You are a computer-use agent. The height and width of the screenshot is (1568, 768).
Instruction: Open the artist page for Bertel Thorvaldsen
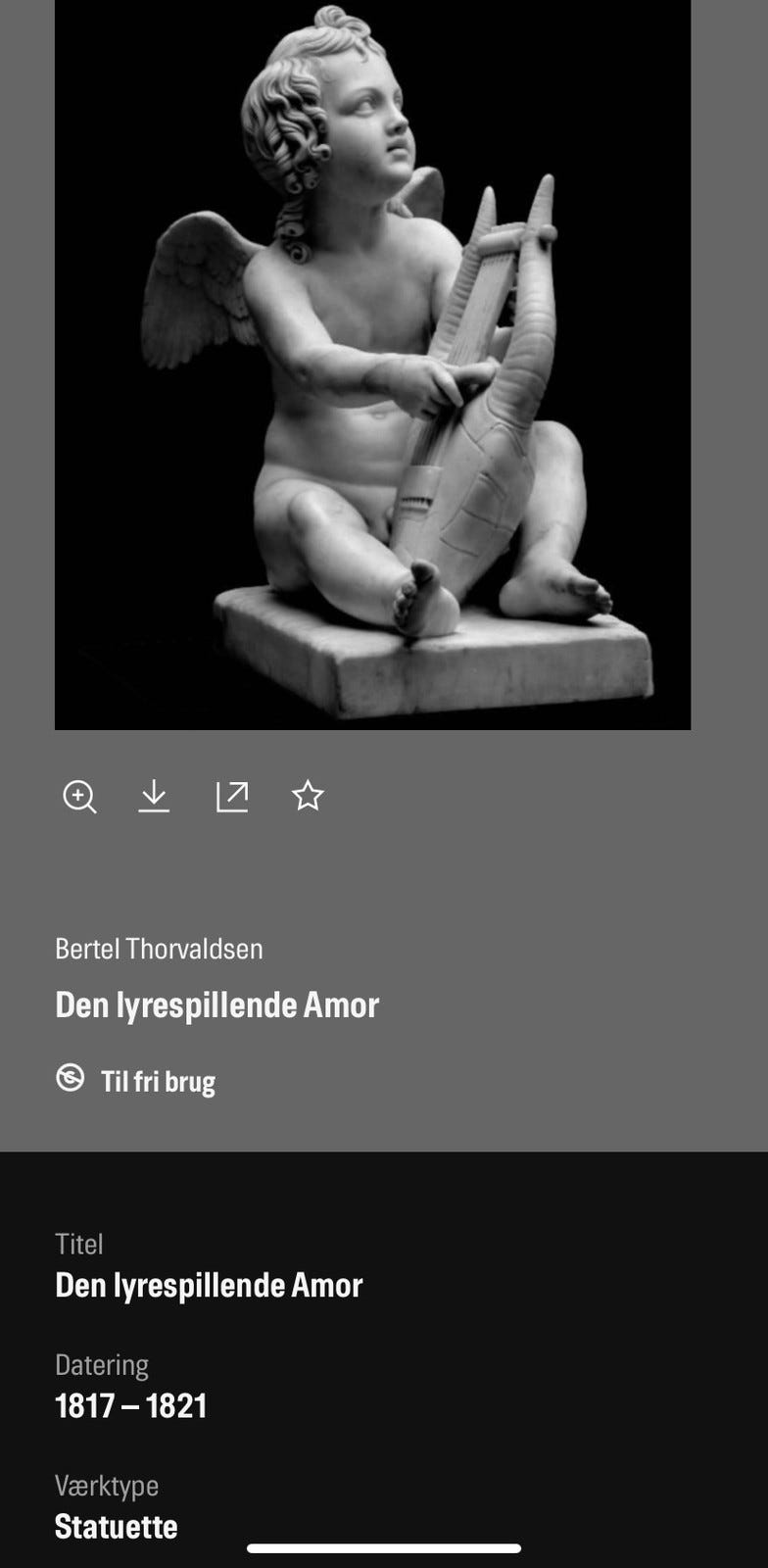coord(160,948)
